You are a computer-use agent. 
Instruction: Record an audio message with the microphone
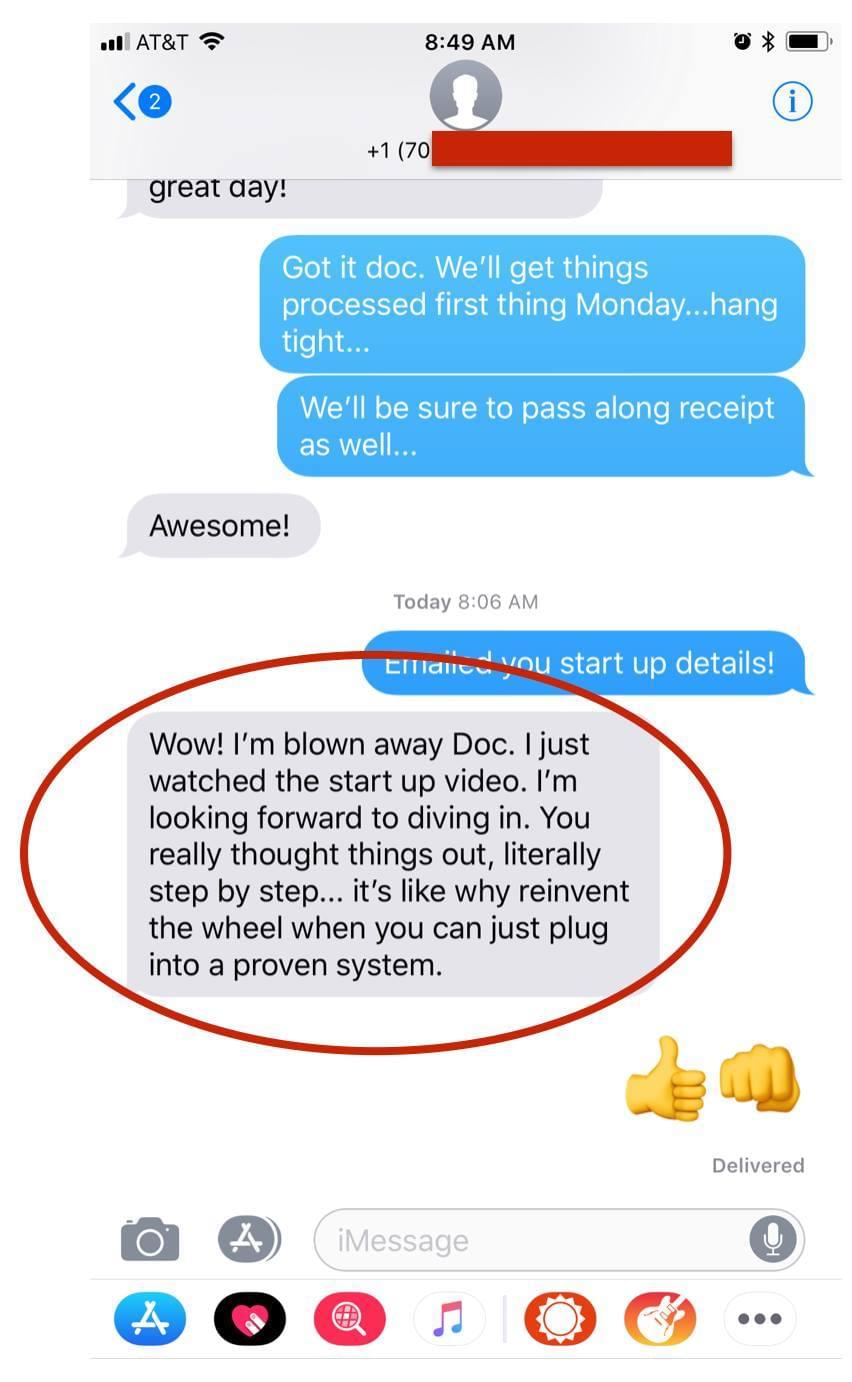pos(773,1240)
